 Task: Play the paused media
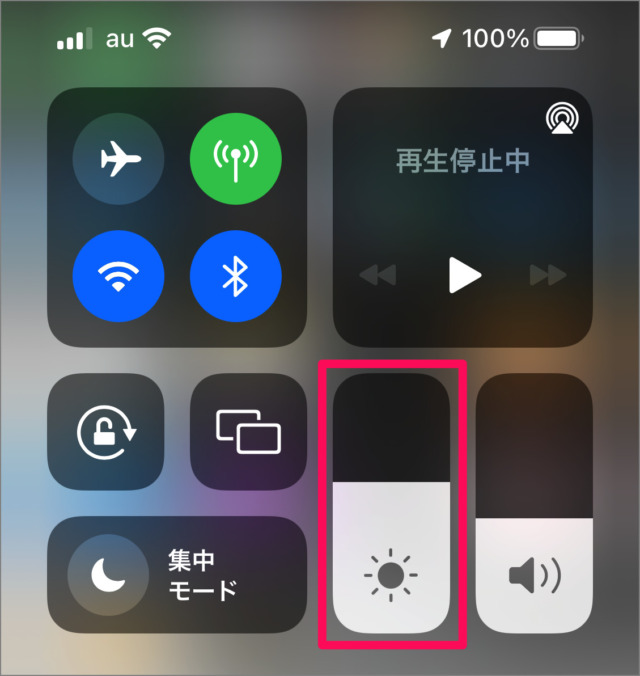(463, 276)
